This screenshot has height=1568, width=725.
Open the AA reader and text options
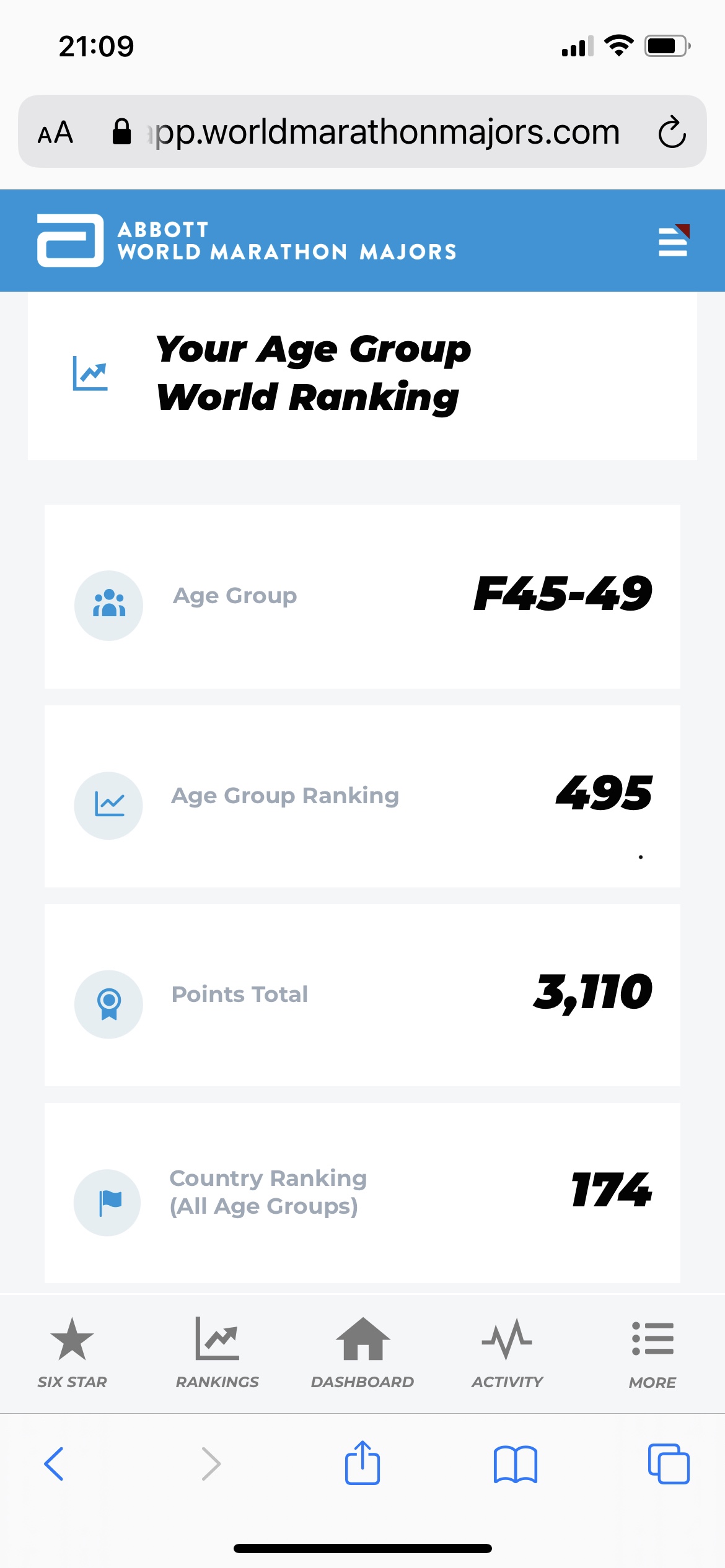point(56,133)
